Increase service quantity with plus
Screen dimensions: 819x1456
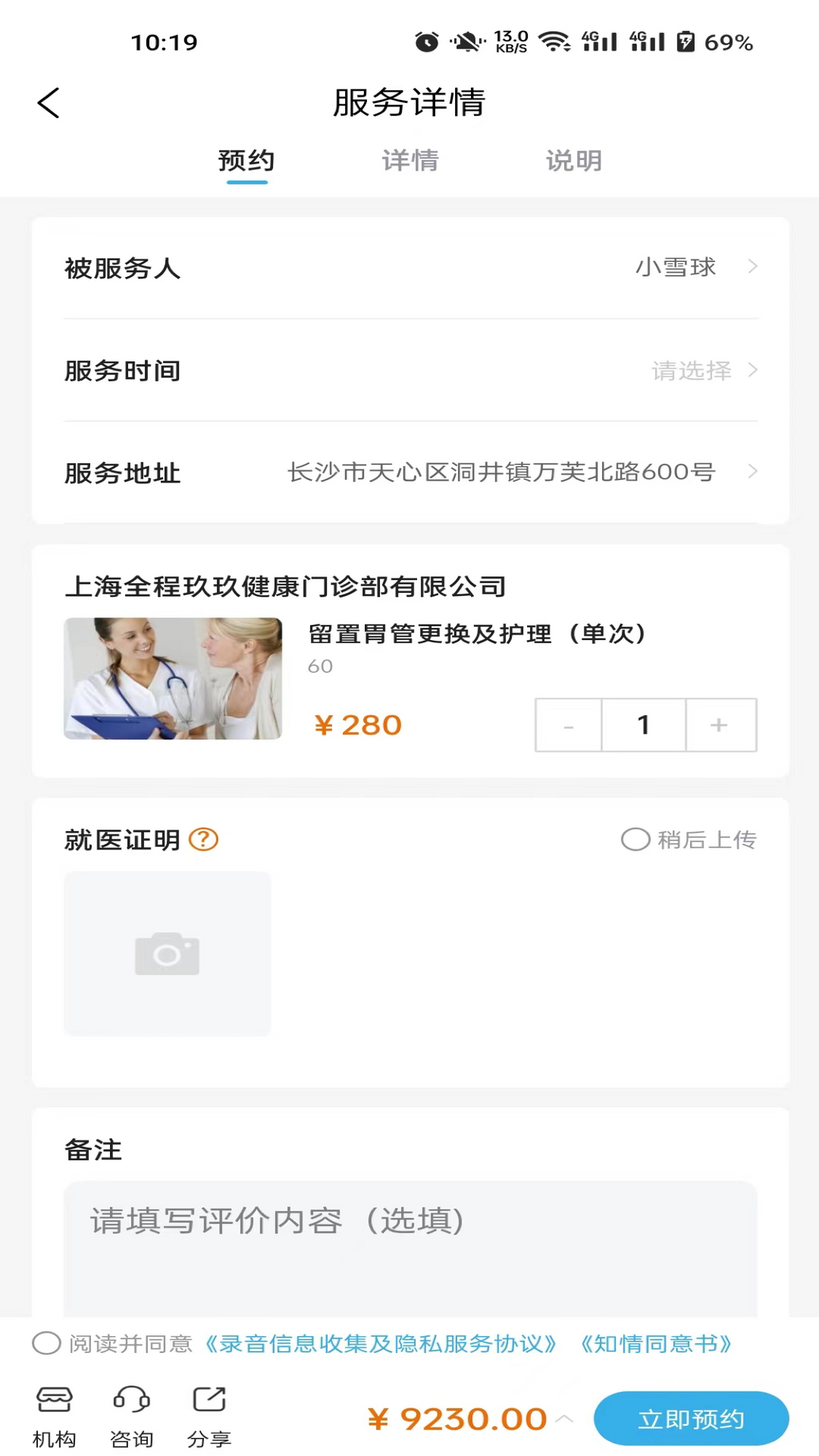(720, 725)
